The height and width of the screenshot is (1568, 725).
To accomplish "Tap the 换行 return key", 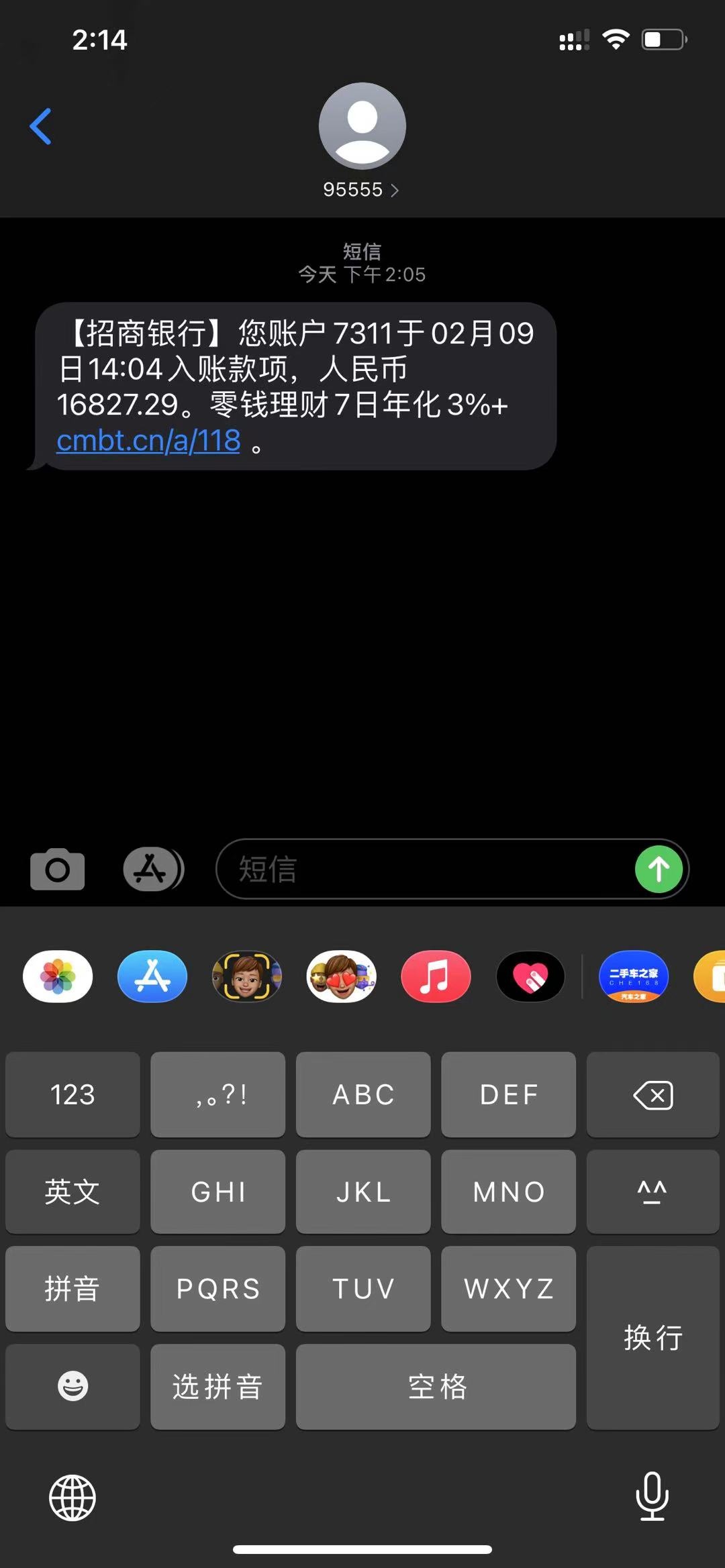I will [652, 1337].
